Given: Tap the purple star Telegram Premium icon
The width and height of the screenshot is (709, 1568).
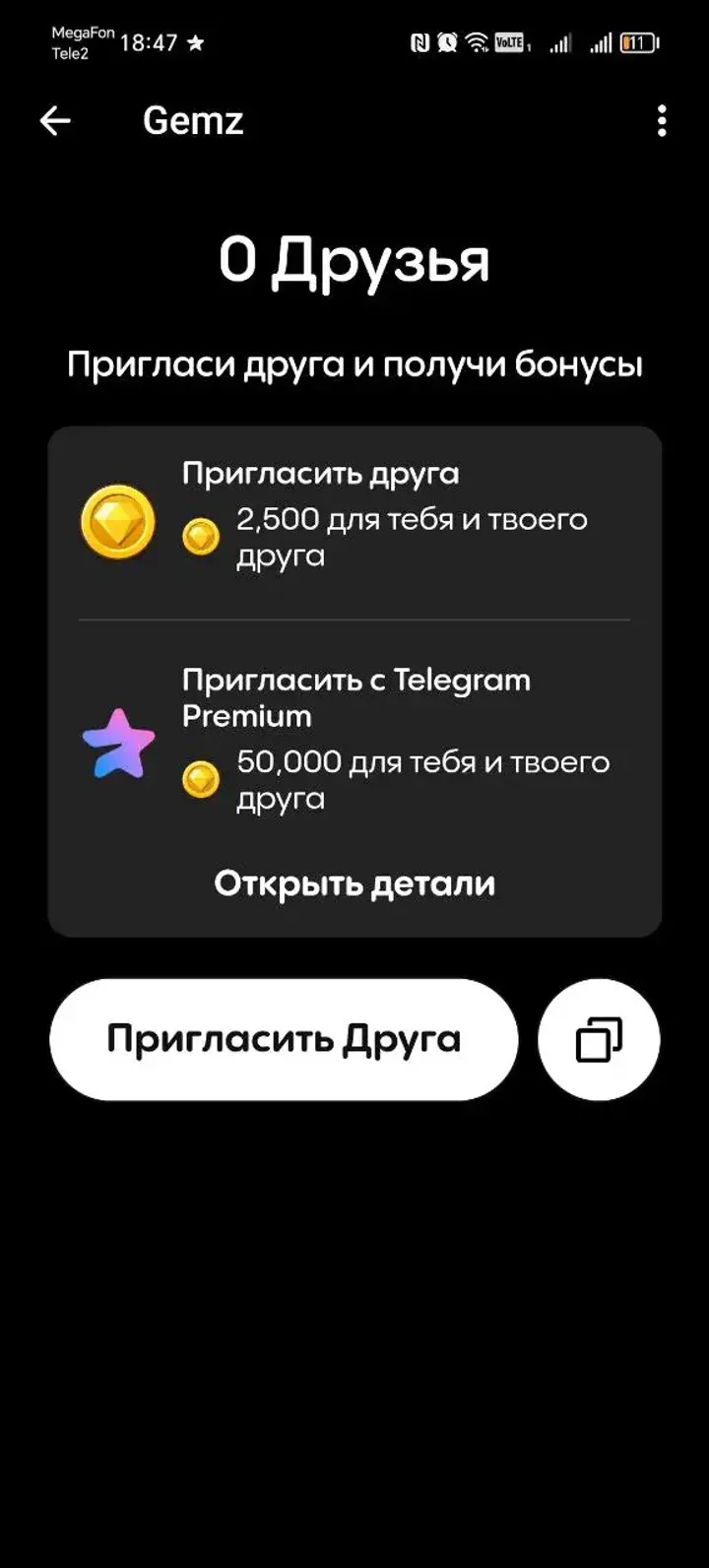Looking at the screenshot, I should (117, 745).
